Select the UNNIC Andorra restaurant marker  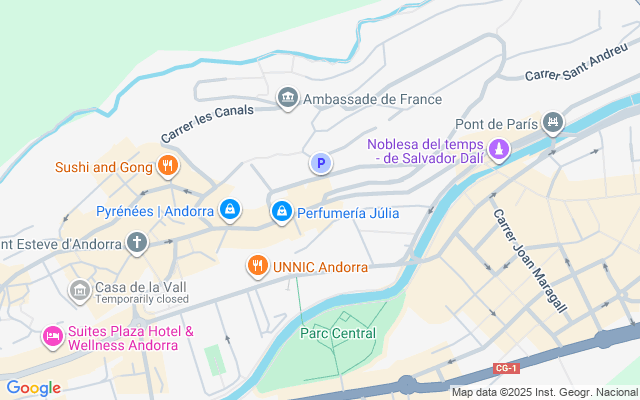[258, 267]
